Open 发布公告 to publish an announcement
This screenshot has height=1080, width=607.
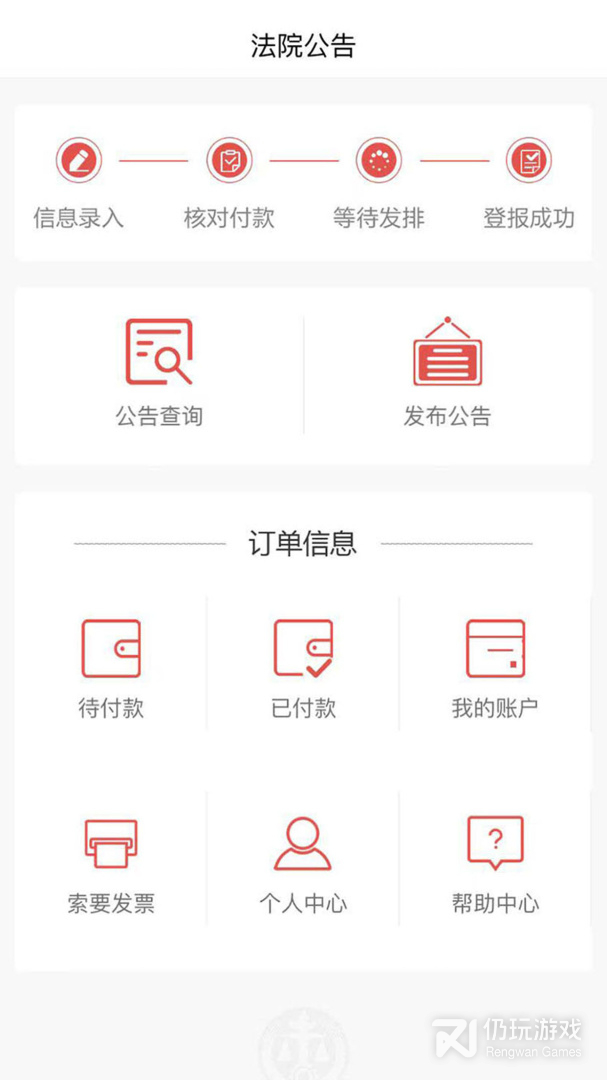point(447,374)
